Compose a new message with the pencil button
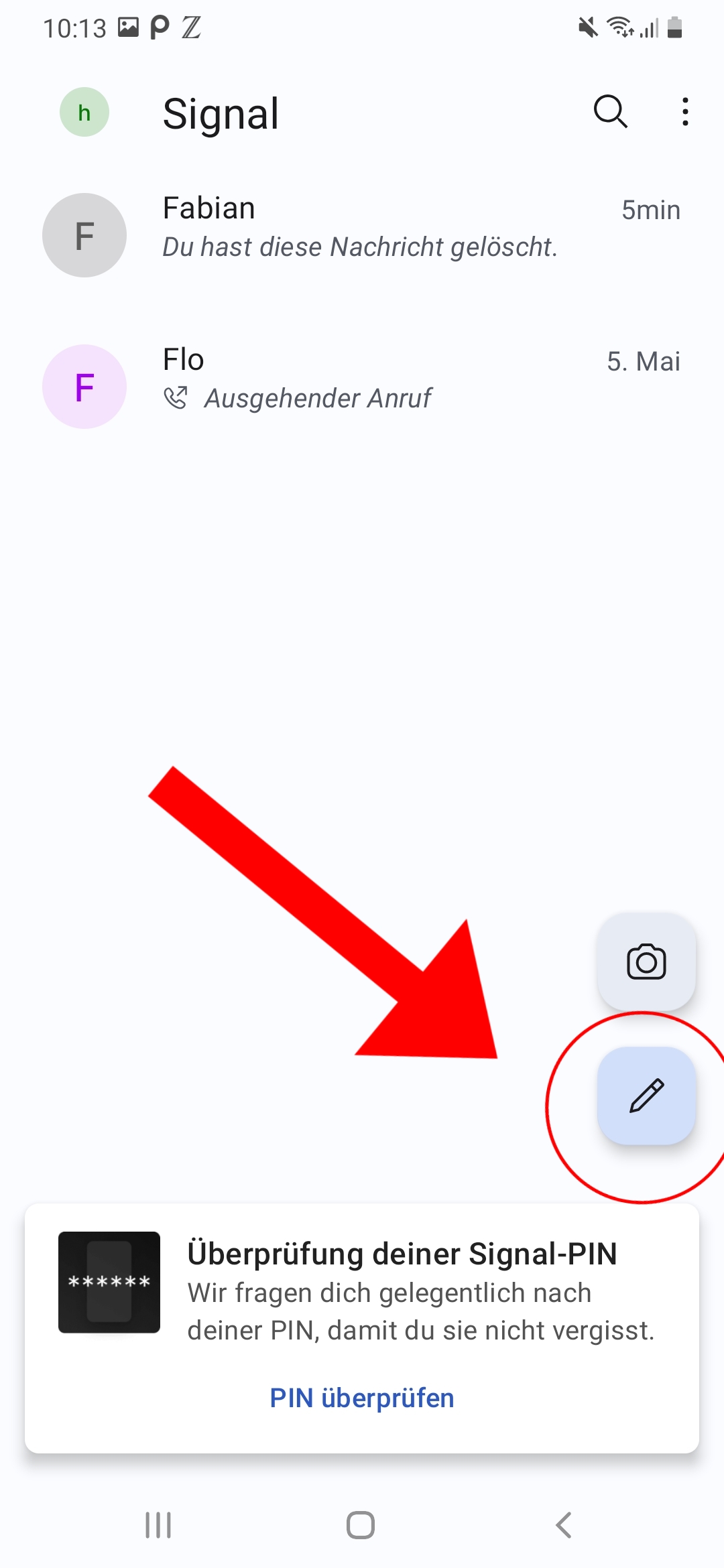This screenshot has height=1568, width=724. click(x=646, y=1096)
